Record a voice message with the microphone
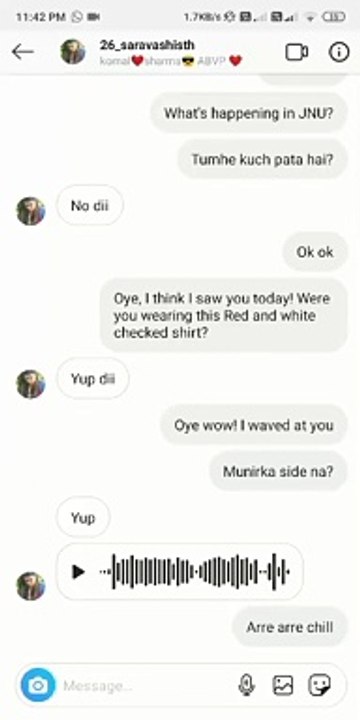The height and width of the screenshot is (720, 360). click(x=247, y=686)
